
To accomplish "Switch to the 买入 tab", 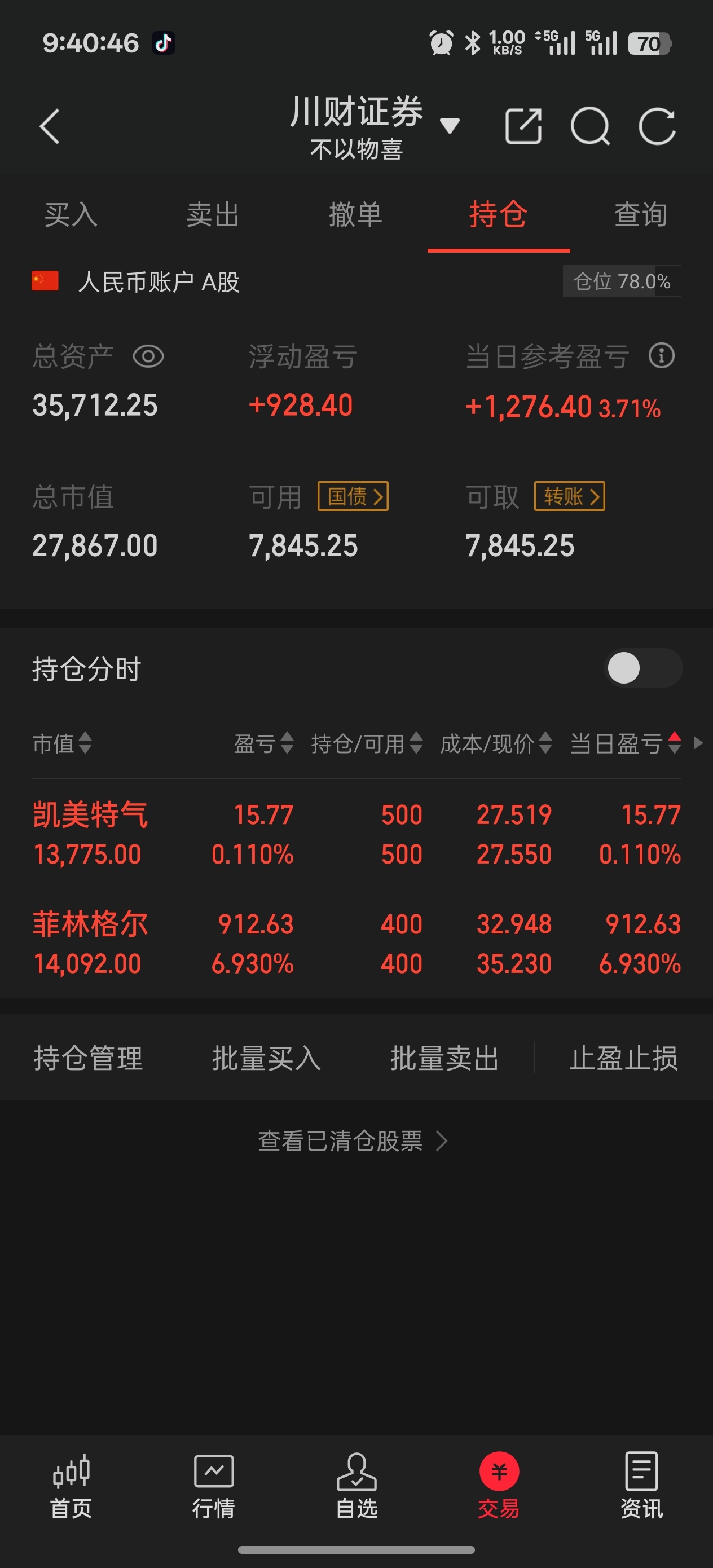I will (71, 215).
